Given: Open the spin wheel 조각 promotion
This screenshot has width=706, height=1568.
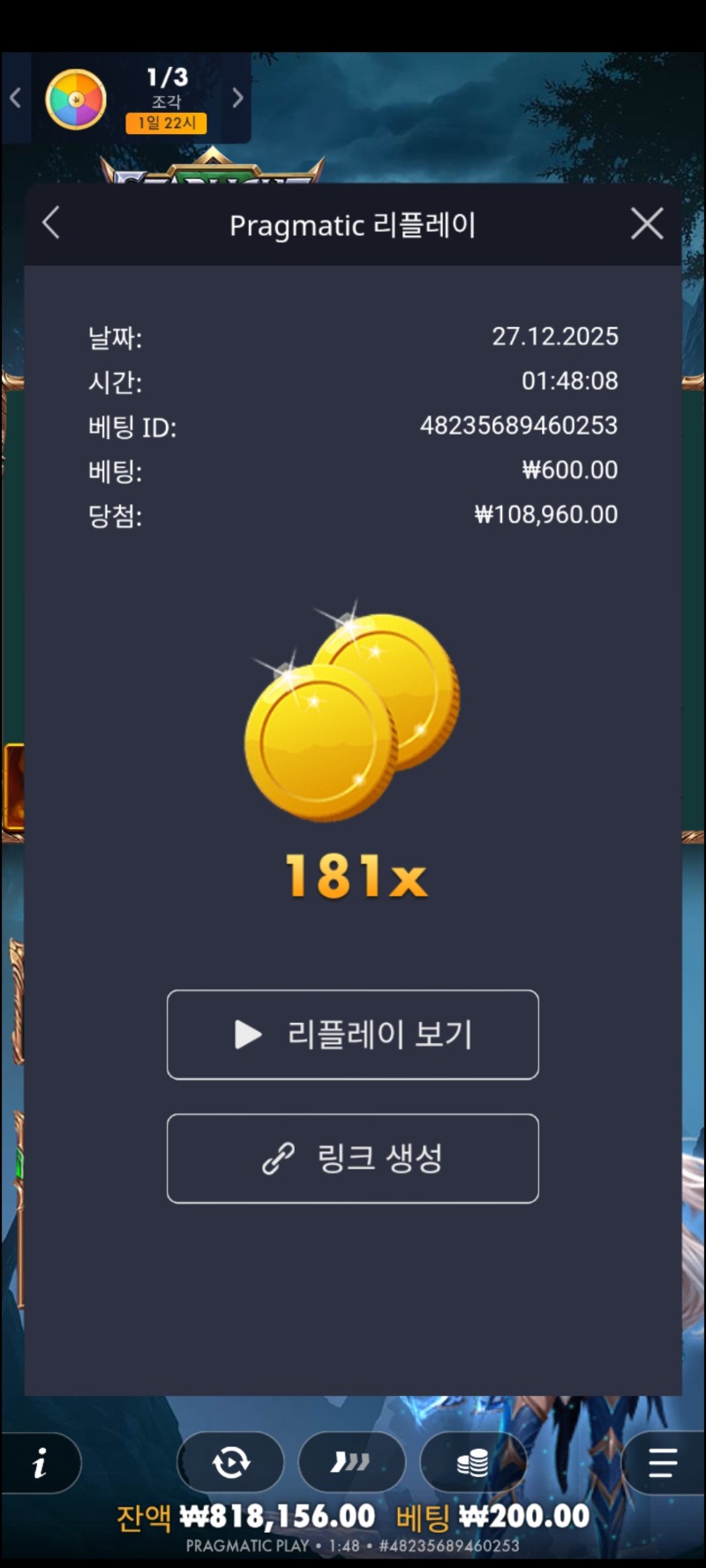Looking at the screenshot, I should [77, 100].
